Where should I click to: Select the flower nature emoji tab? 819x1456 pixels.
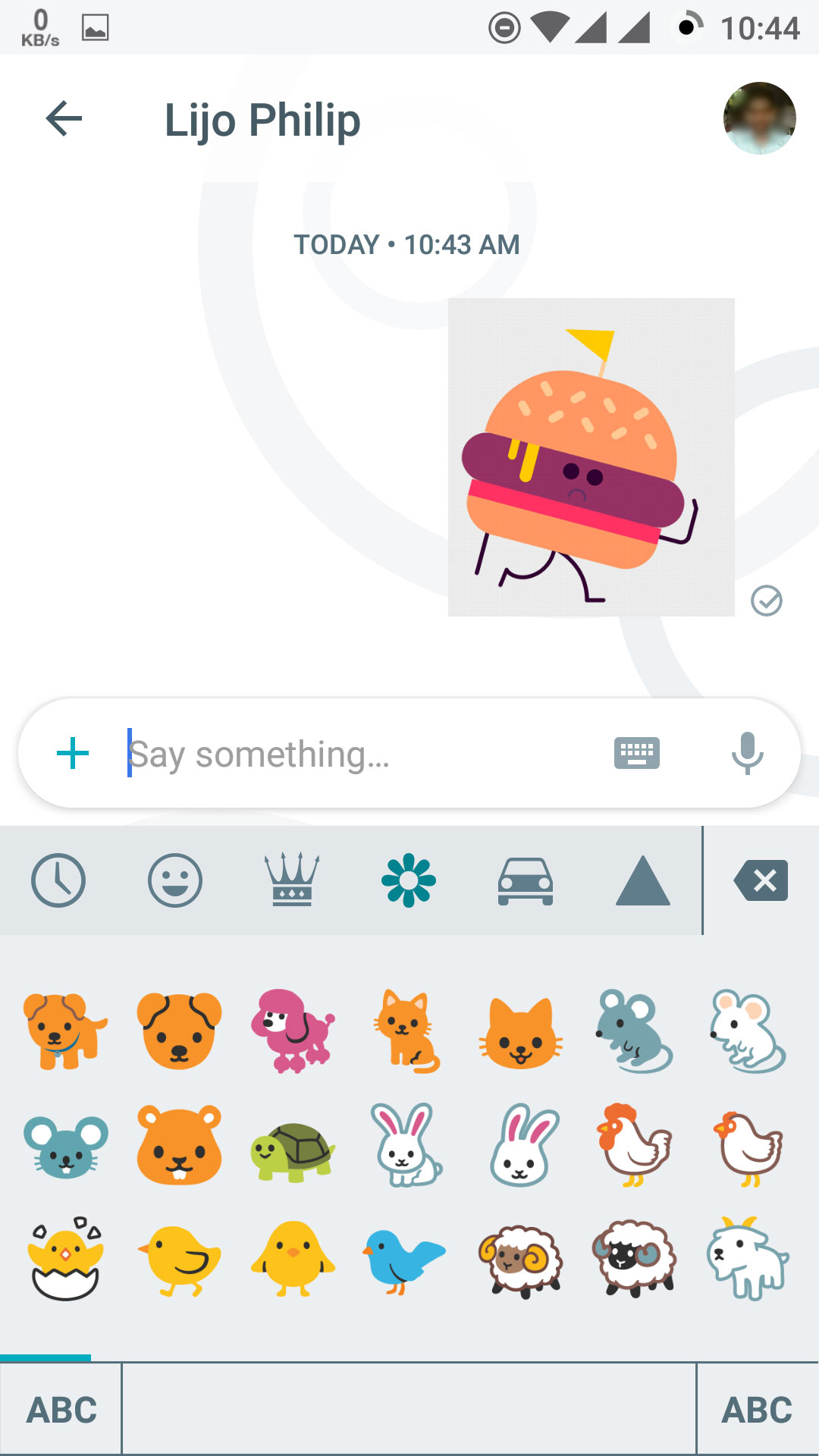click(409, 880)
